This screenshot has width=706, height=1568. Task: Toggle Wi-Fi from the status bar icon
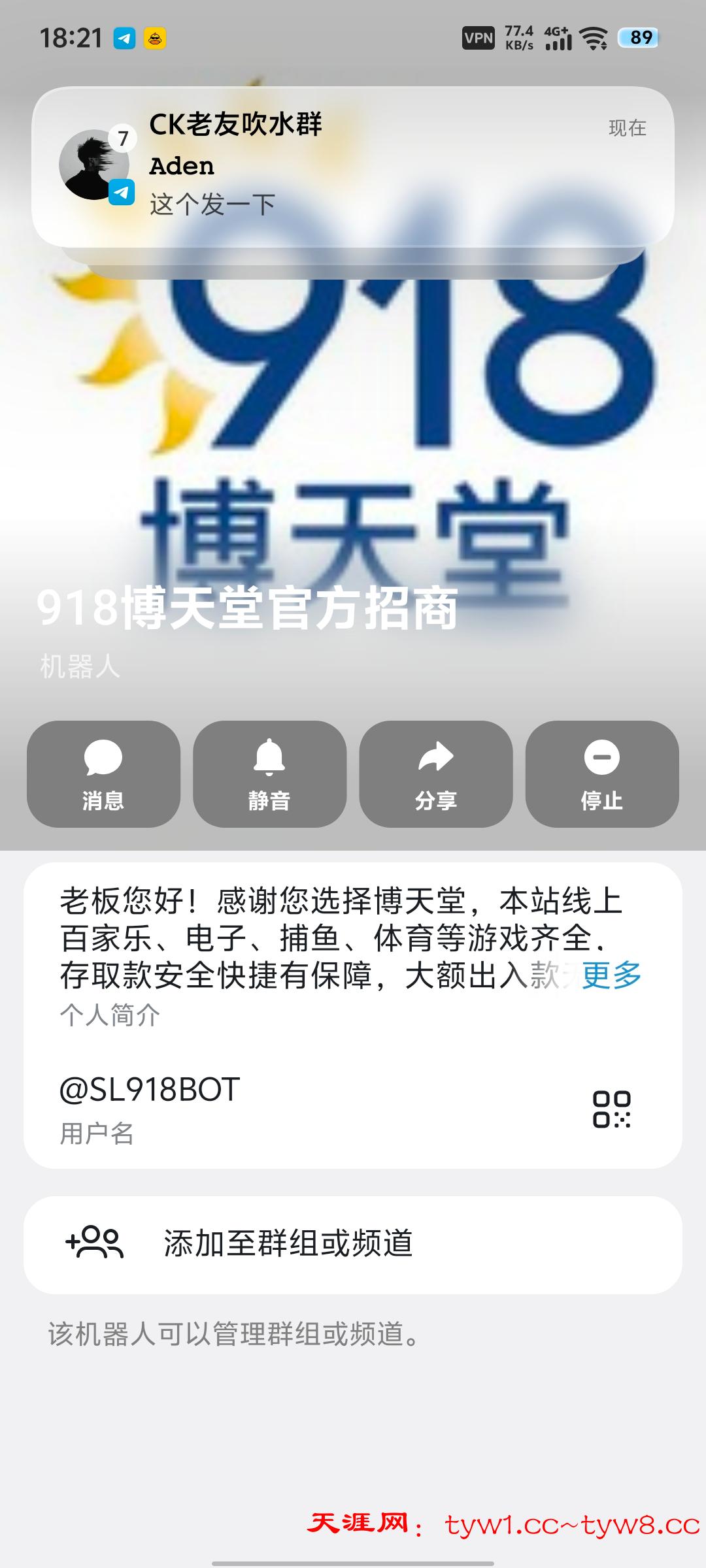594,37
